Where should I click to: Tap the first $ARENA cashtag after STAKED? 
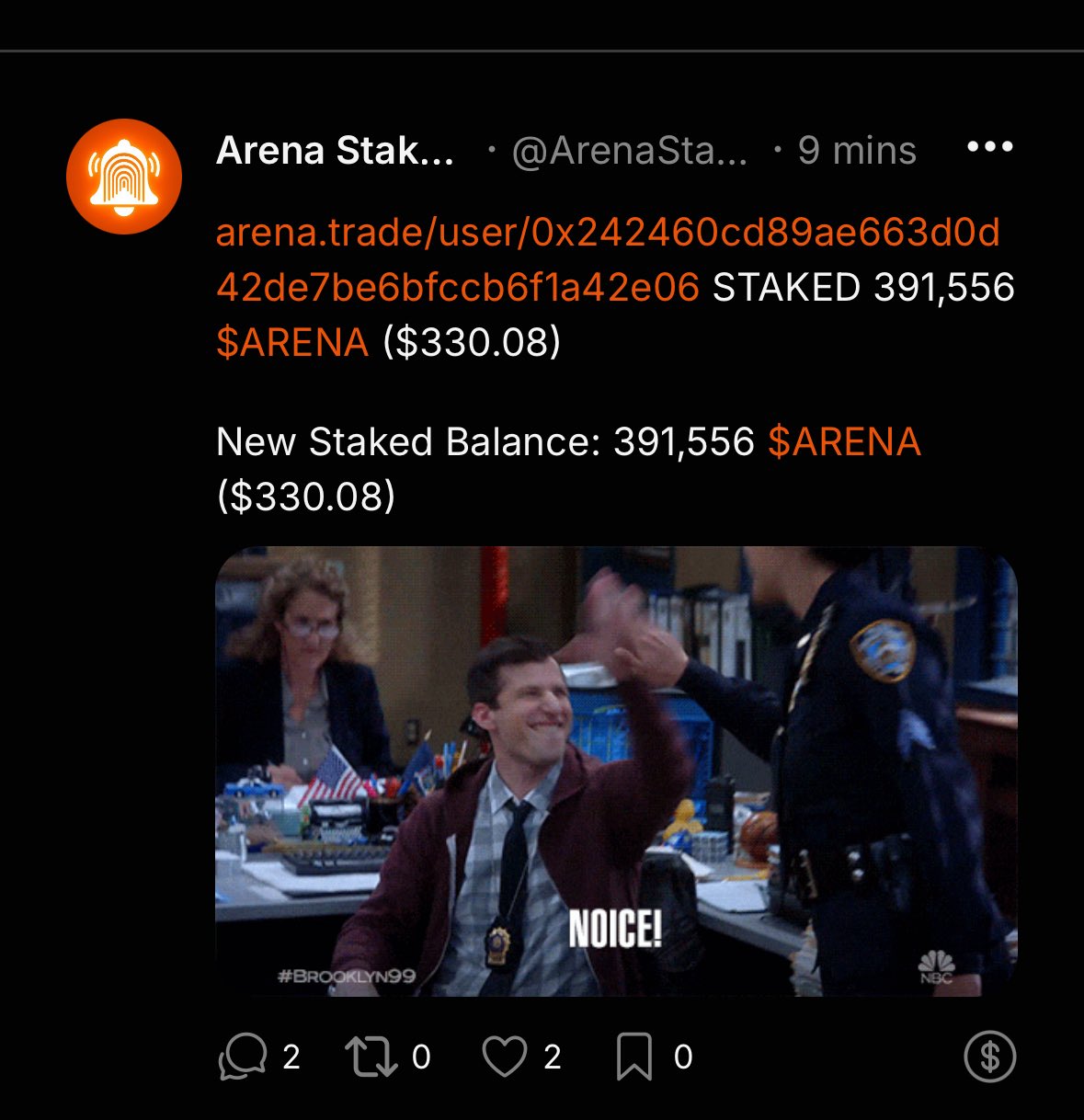coord(292,342)
